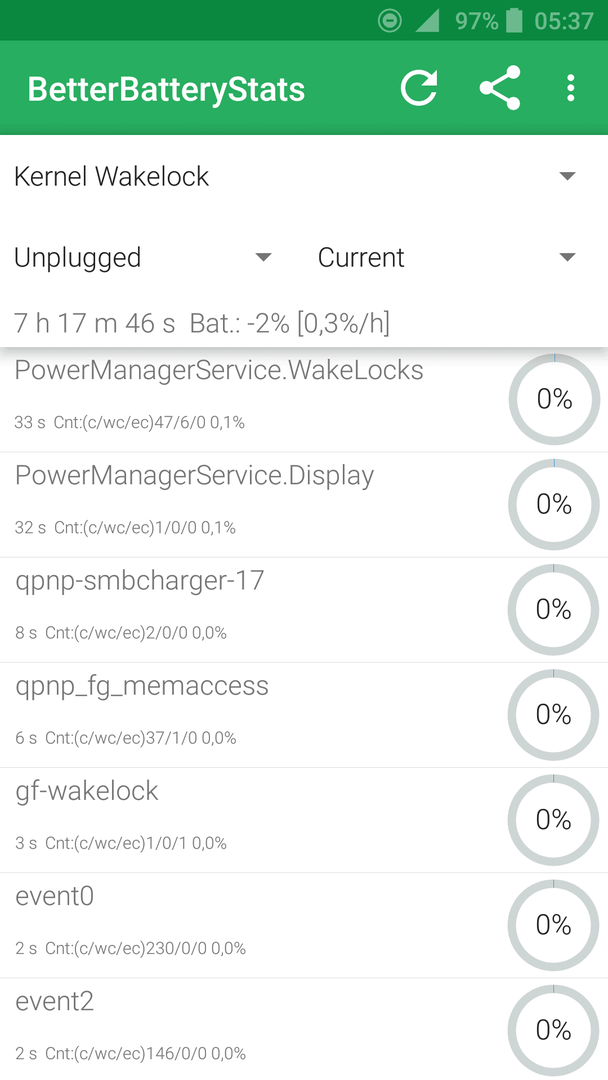Open PowerManagerService.WakeLocks entry

click(x=304, y=399)
